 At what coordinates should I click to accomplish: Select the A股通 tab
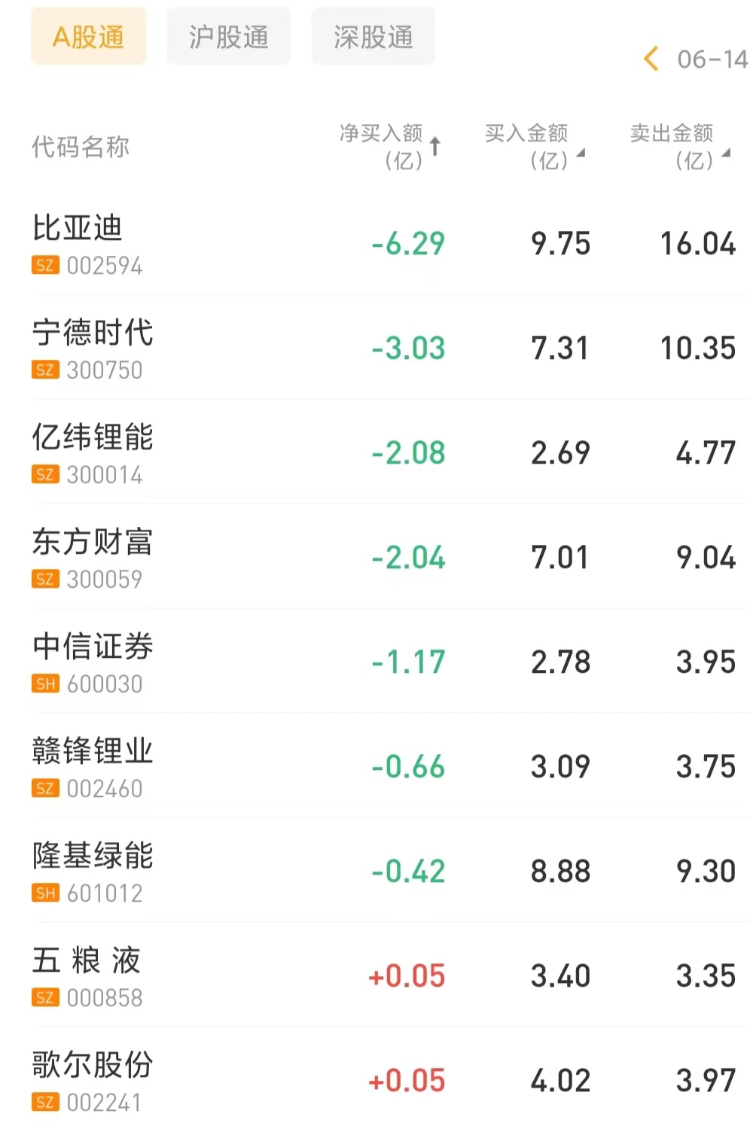pyautogui.click(x=88, y=37)
